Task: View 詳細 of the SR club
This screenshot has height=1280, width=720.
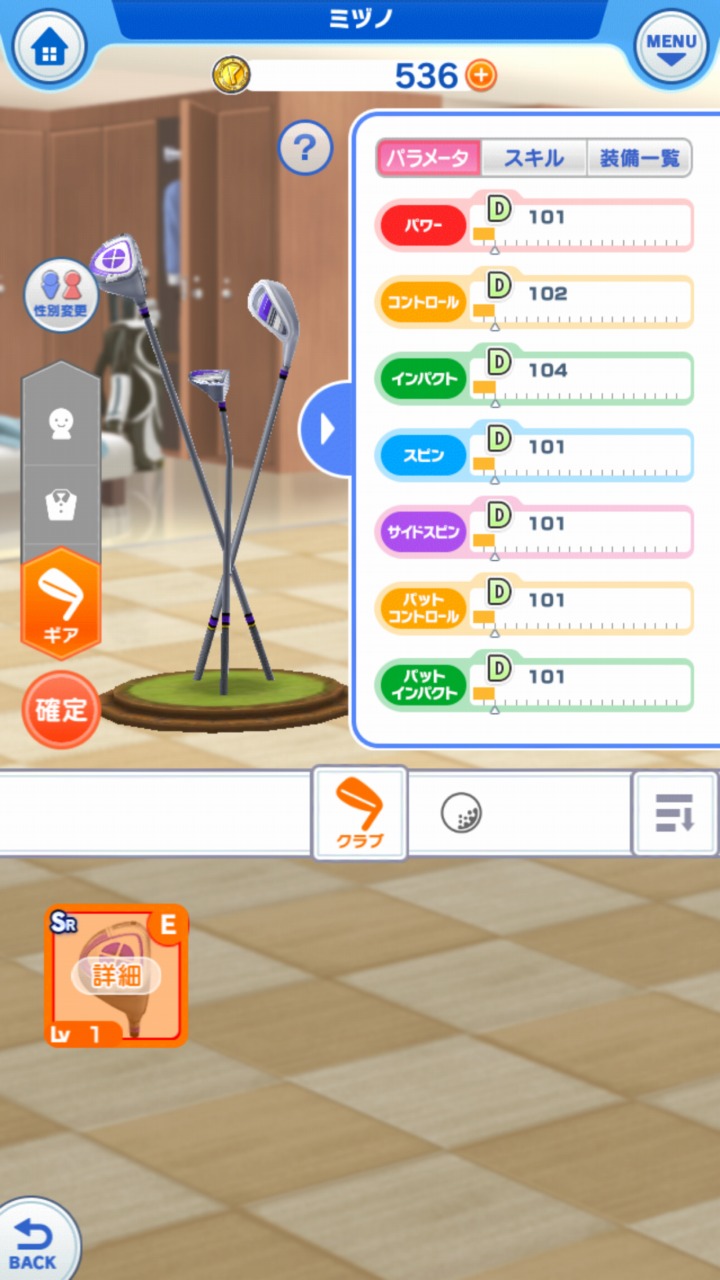Action: (x=116, y=975)
